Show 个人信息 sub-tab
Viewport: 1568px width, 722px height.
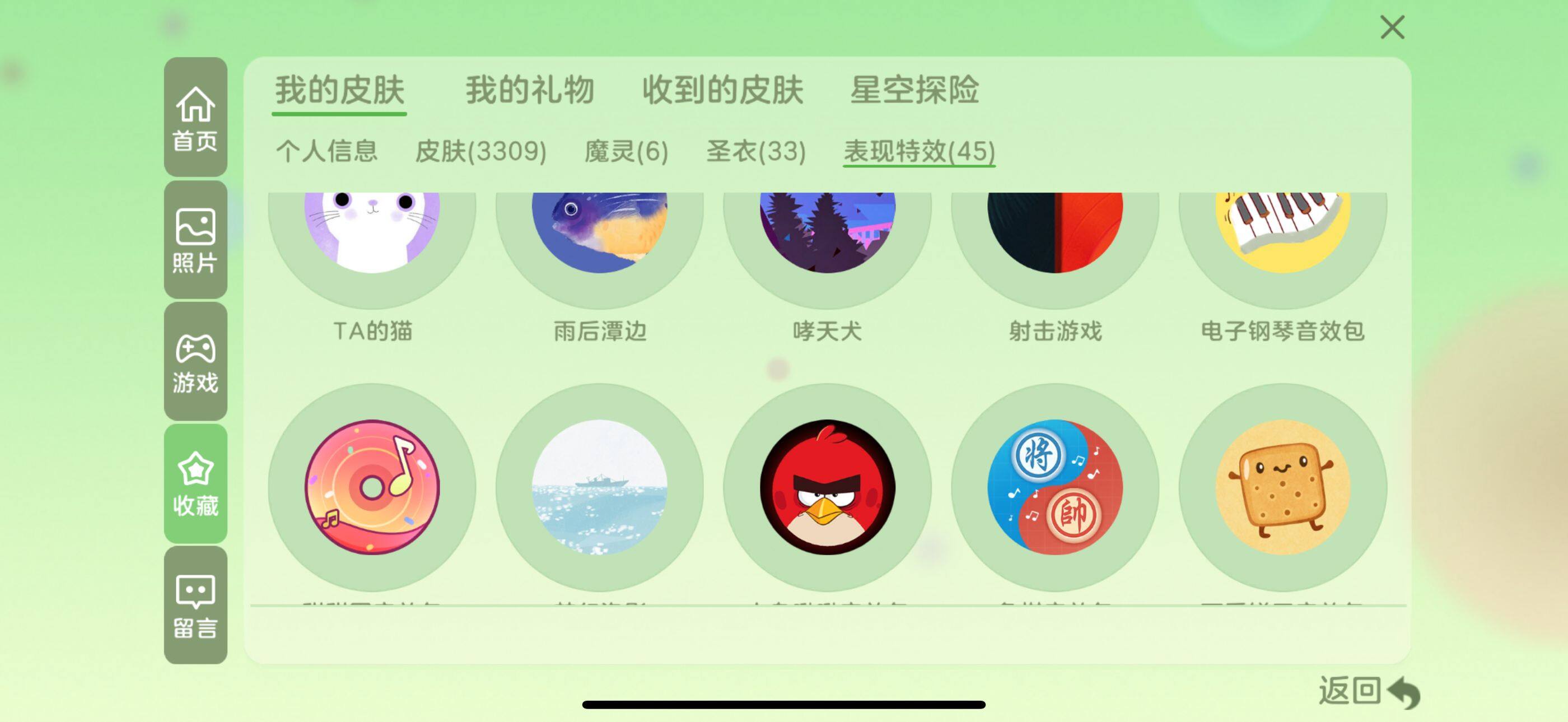(x=327, y=151)
